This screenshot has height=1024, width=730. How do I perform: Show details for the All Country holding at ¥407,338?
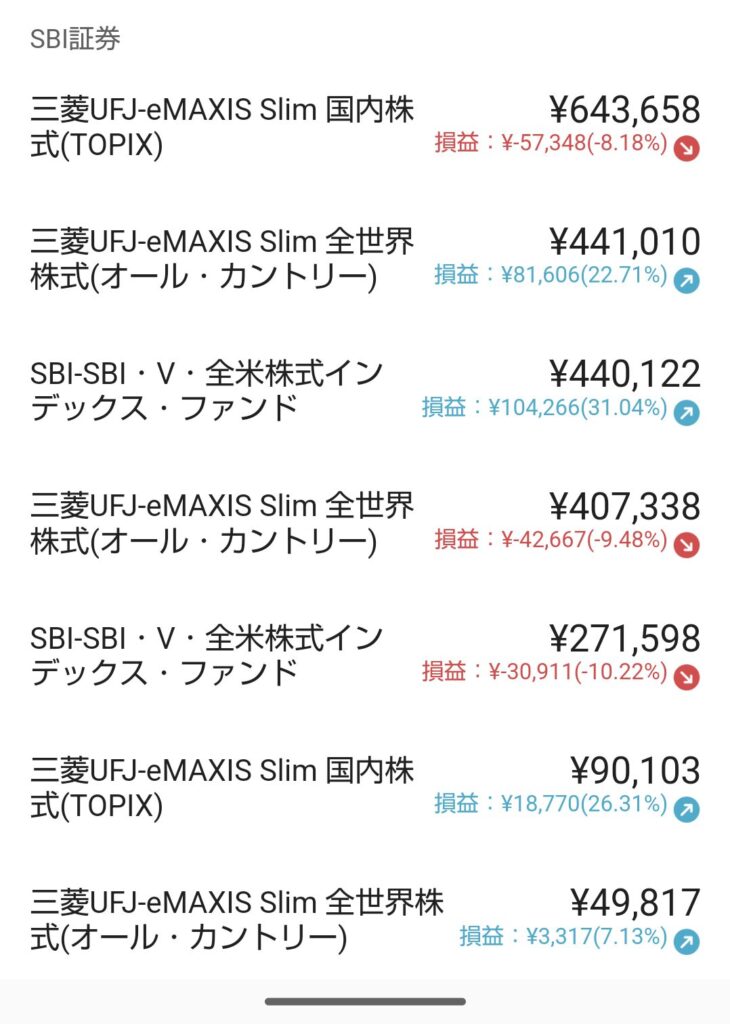pyautogui.click(x=364, y=523)
